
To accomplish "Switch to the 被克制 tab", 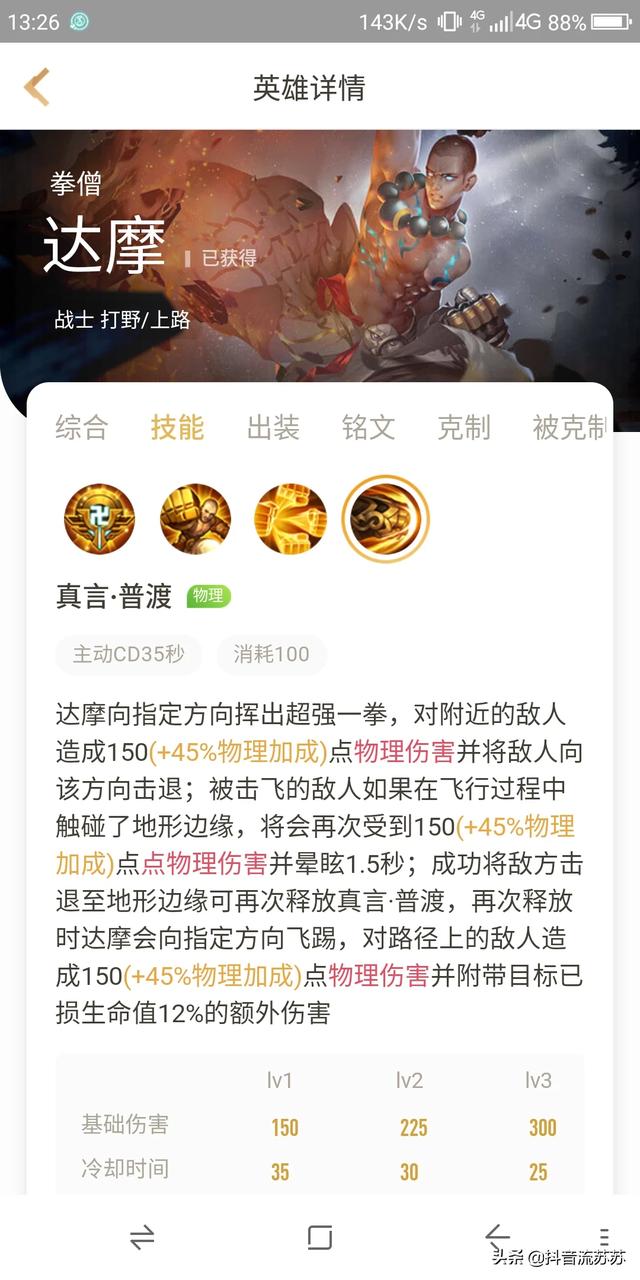I will (568, 428).
